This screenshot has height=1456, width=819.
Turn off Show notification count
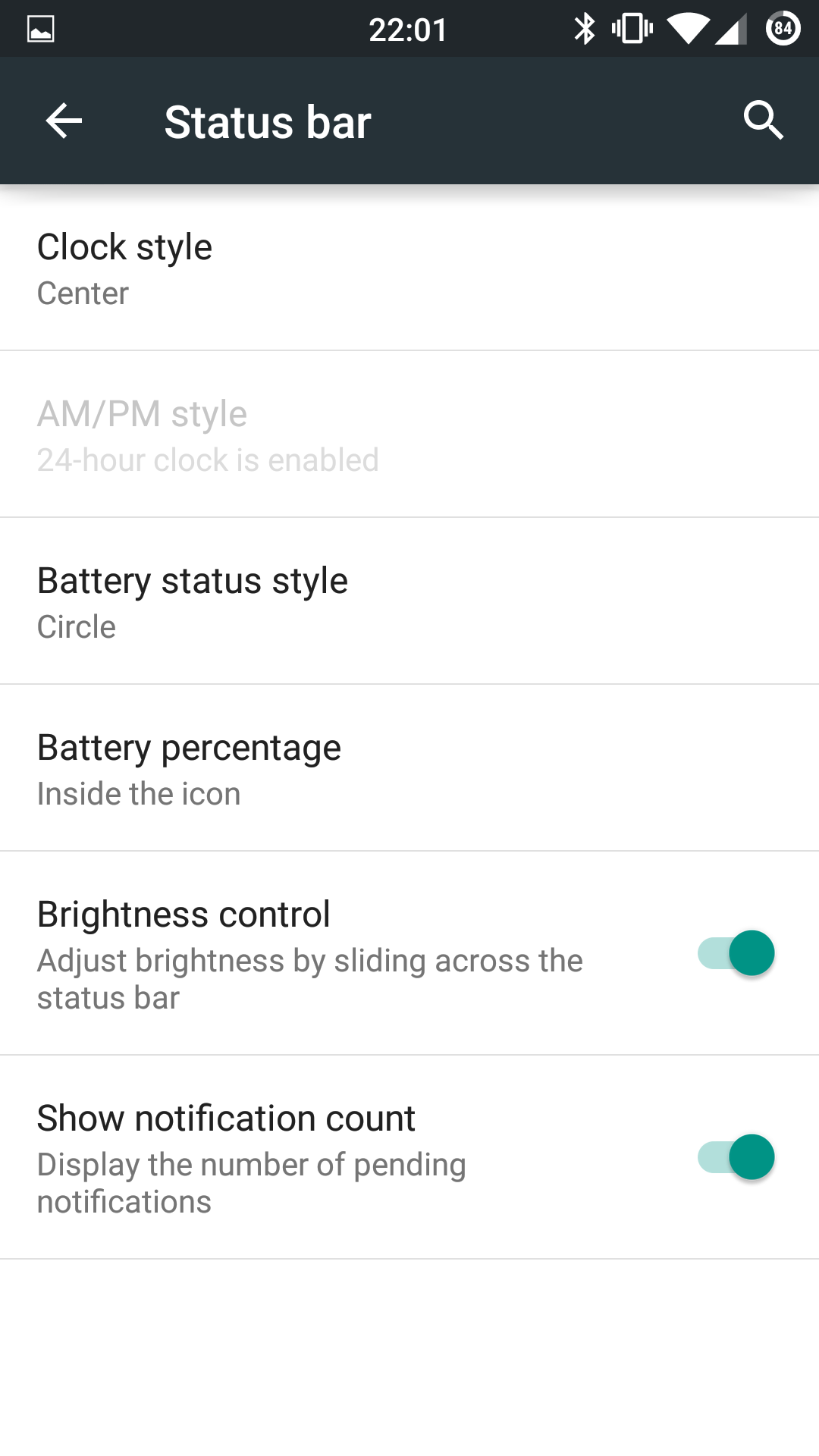[736, 1157]
